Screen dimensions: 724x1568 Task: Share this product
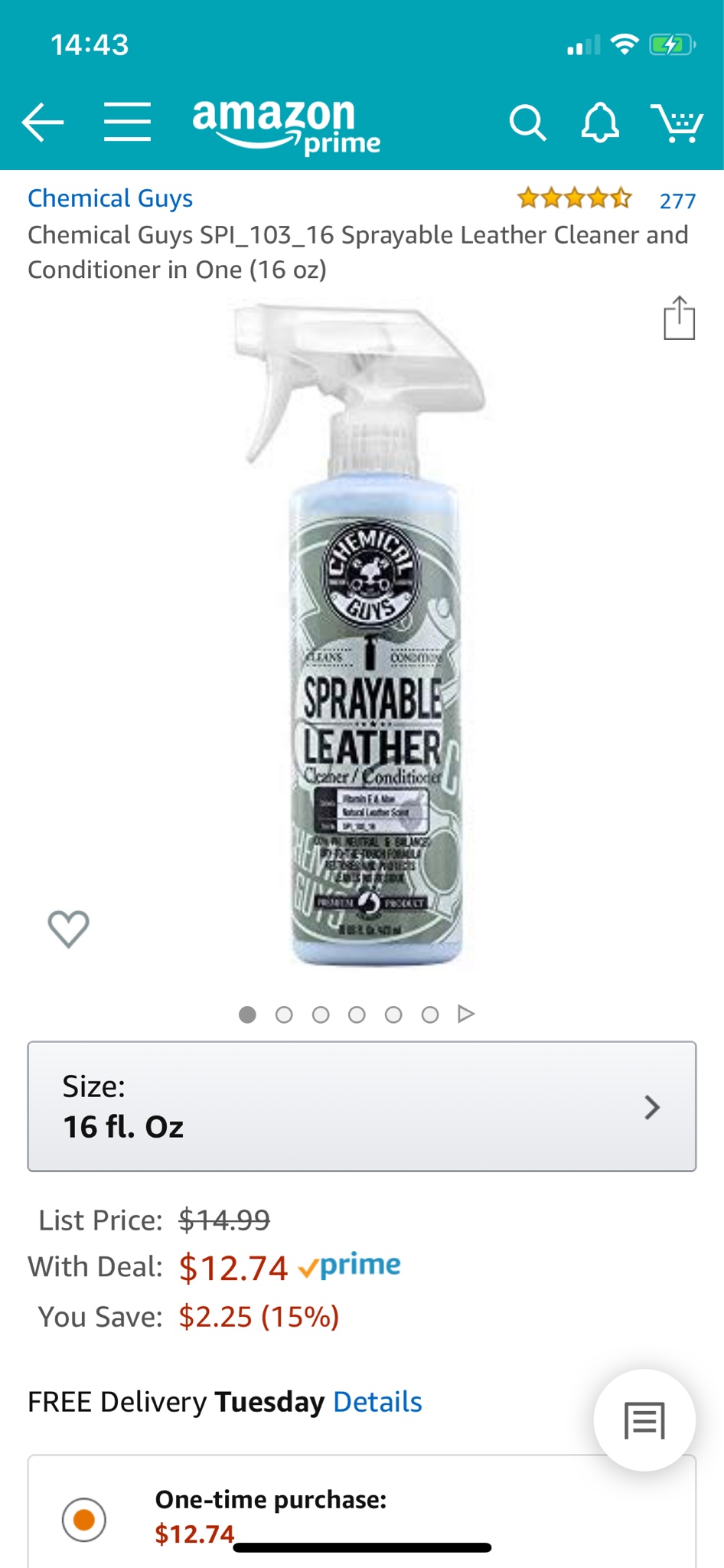pos(679,318)
